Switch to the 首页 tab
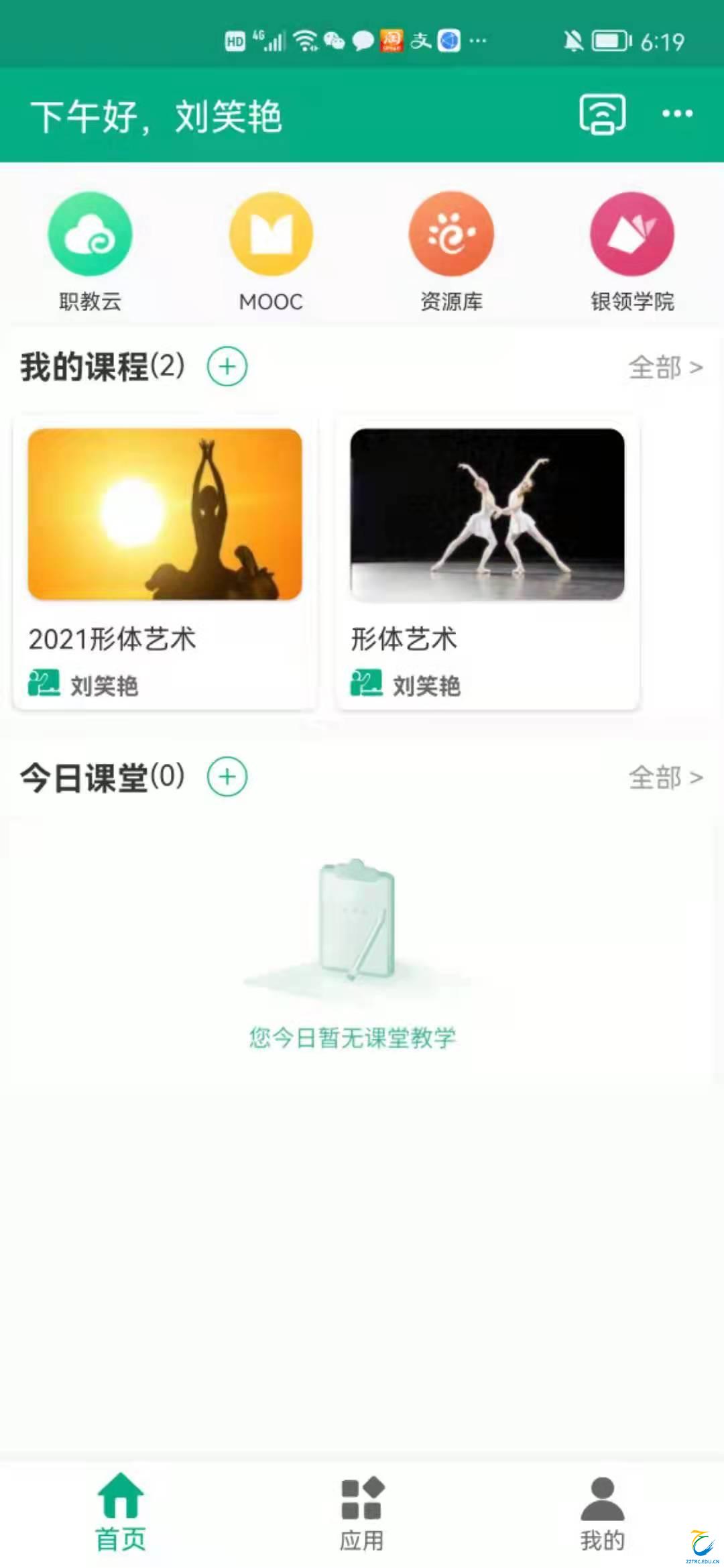 click(121, 1512)
